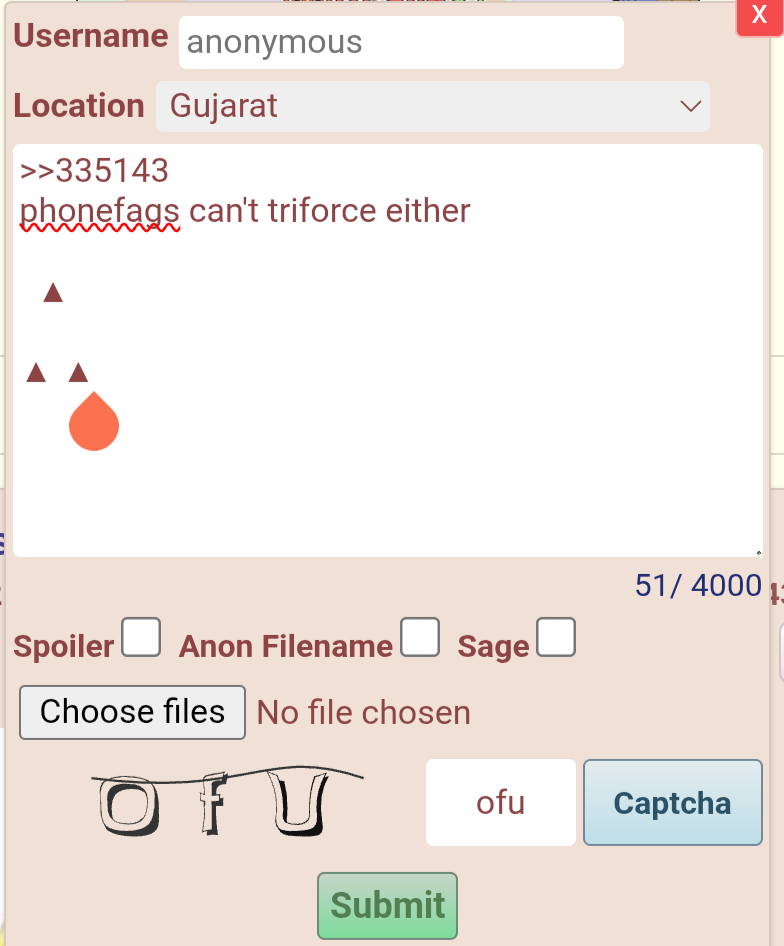
Task: Tap the captcha answer field
Action: click(500, 802)
